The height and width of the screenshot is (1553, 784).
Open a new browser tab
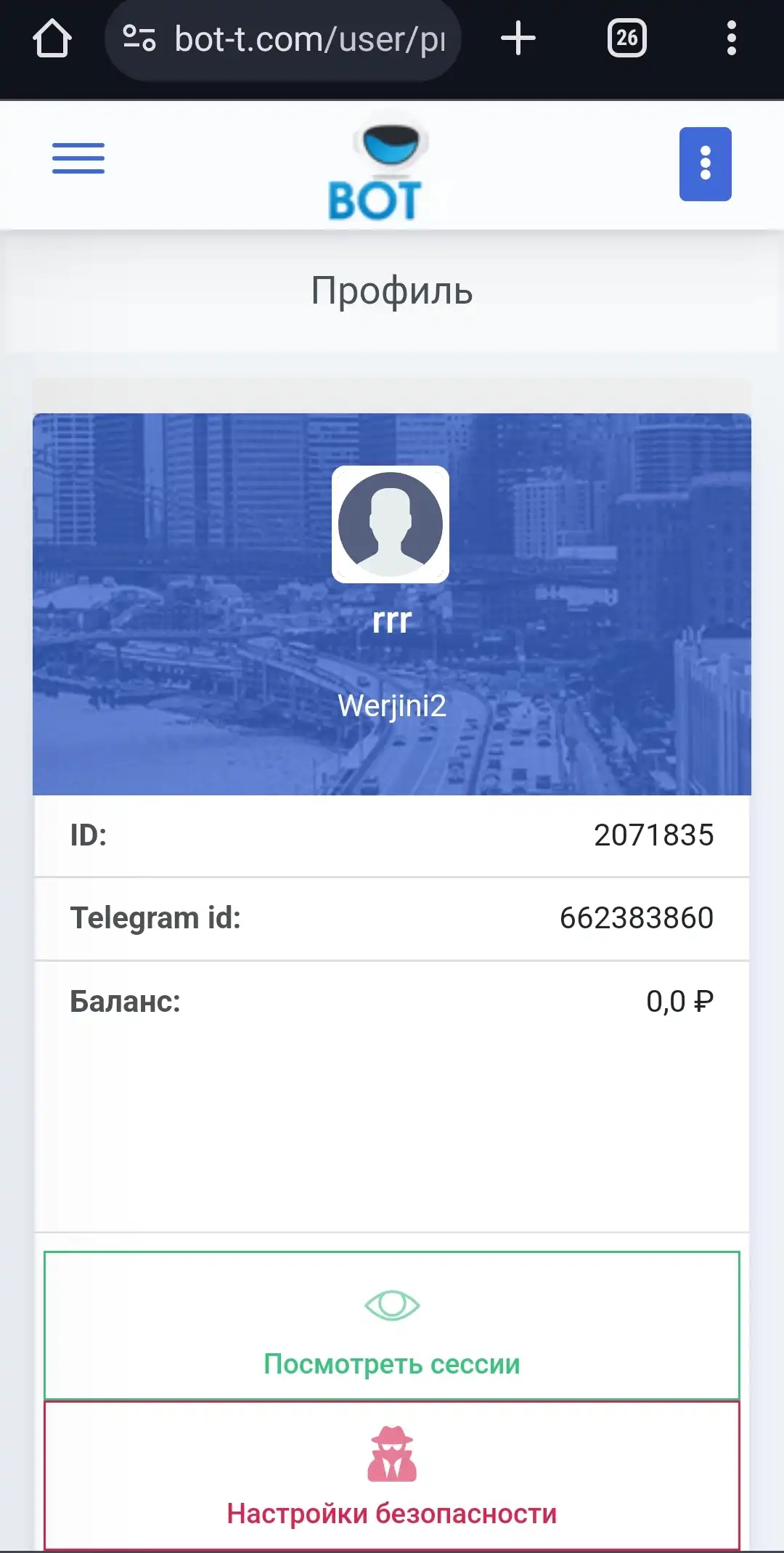[x=518, y=38]
